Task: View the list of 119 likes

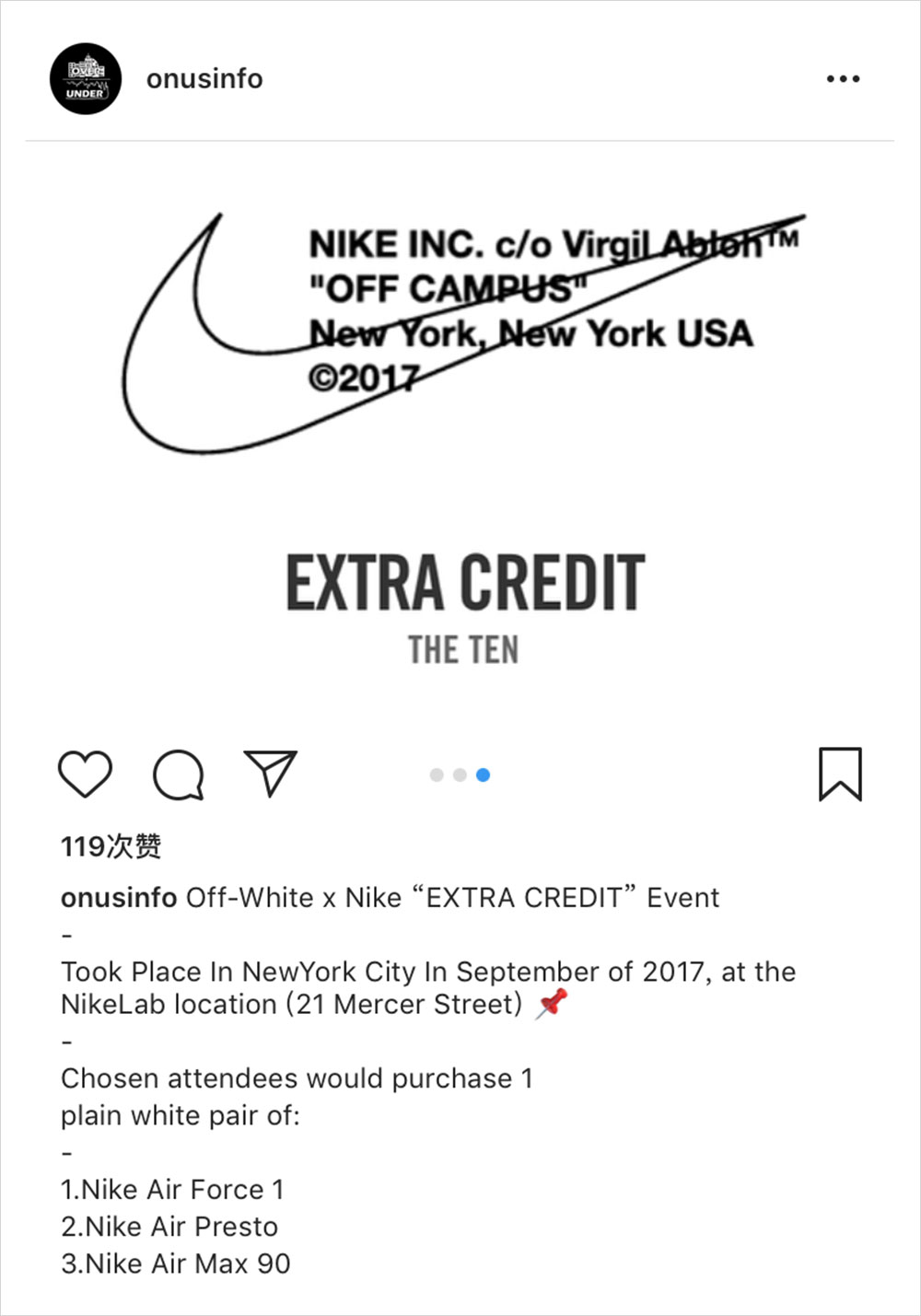Action: [x=111, y=846]
